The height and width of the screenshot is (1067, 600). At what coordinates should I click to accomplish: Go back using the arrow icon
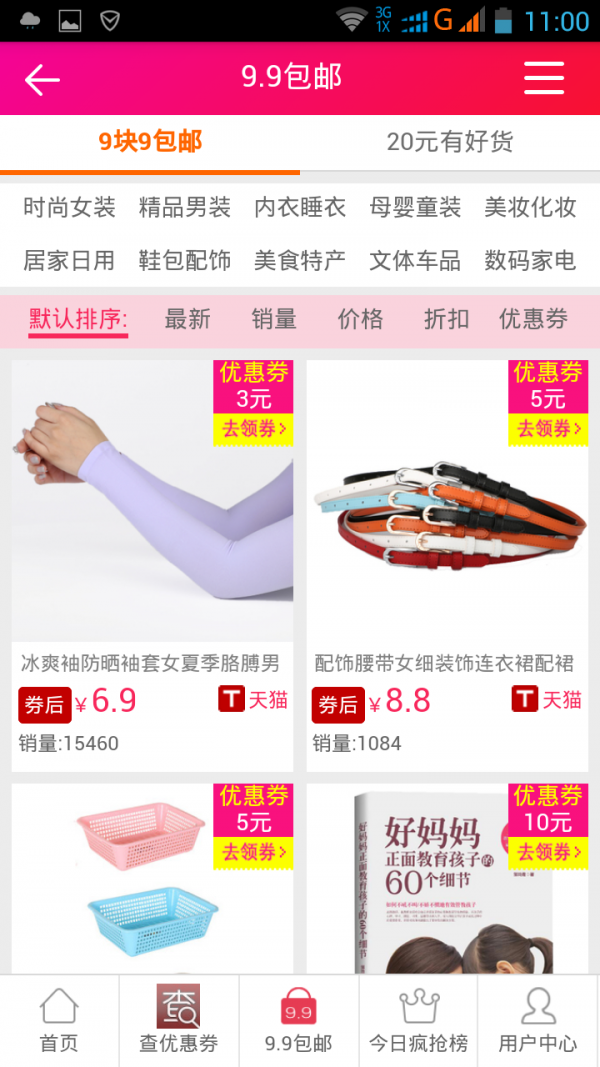[x=43, y=79]
